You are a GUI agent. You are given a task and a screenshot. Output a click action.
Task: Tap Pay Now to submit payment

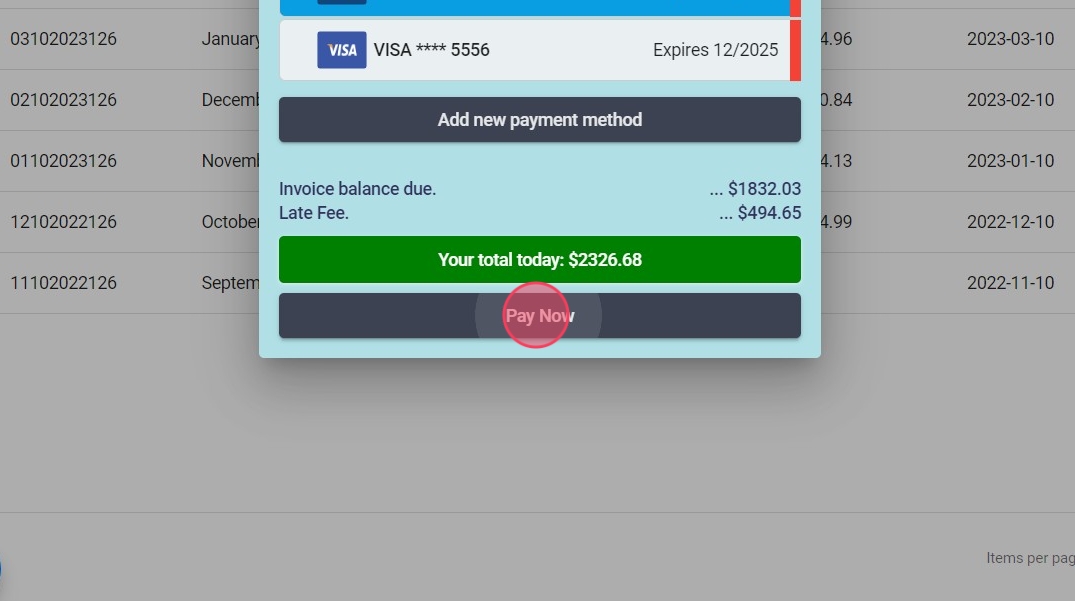[539, 316]
